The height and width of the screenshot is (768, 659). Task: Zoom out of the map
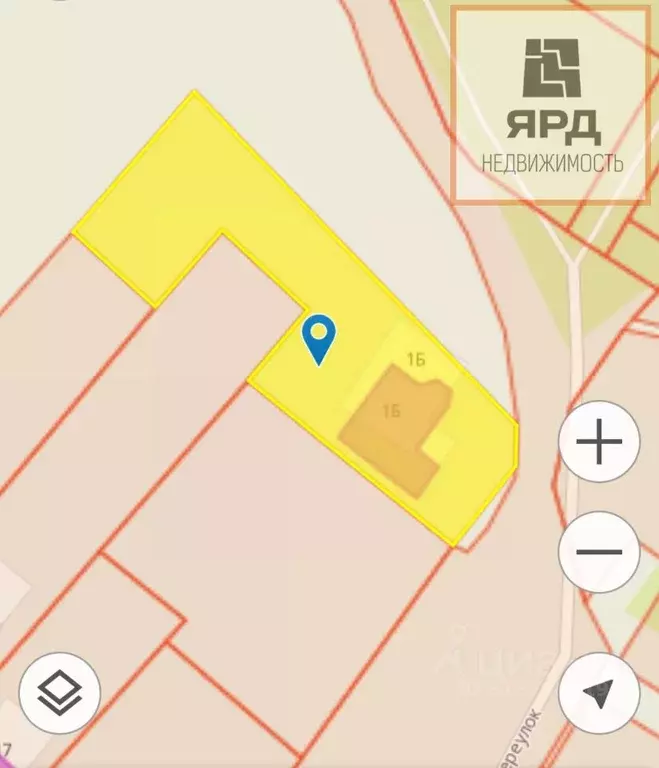click(599, 552)
